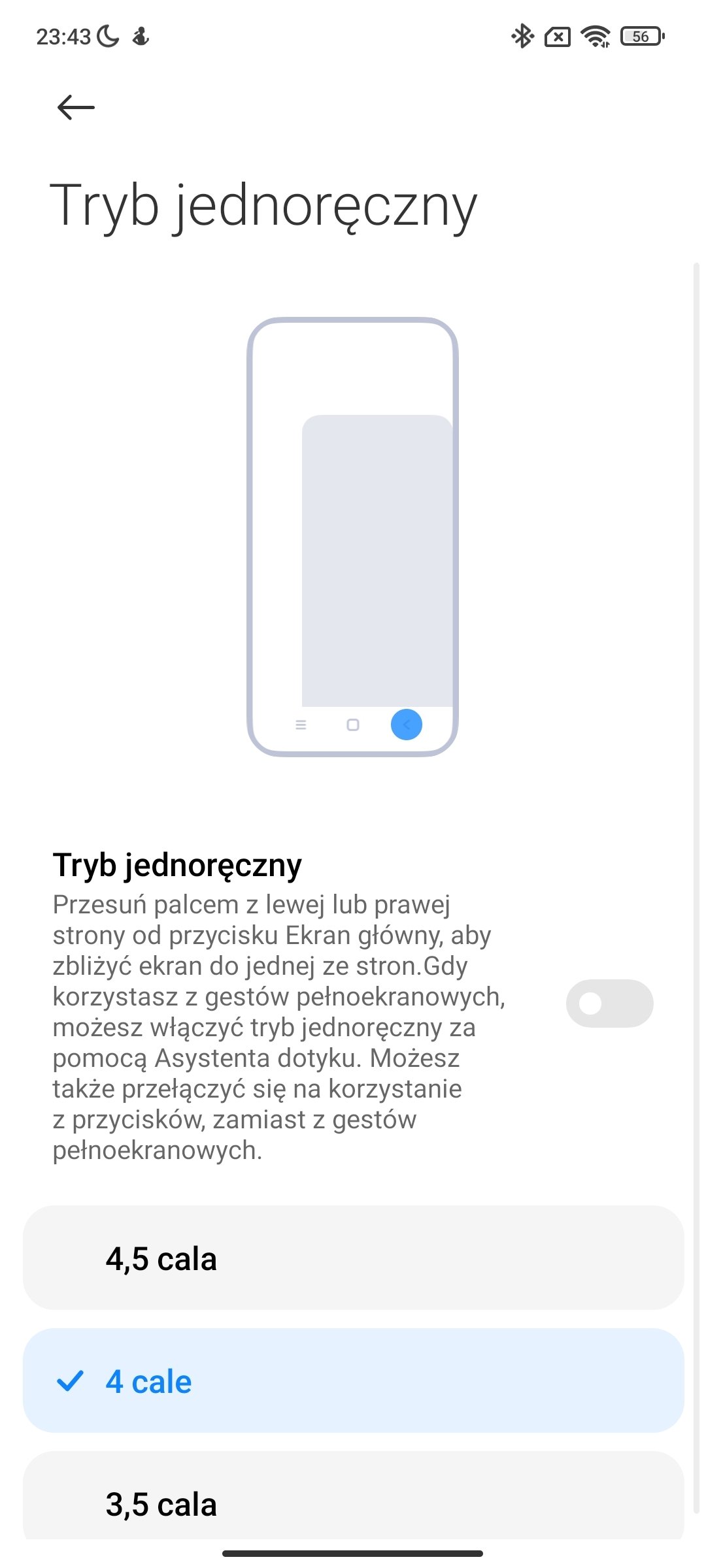The image size is (706, 1568).
Task: Enable the Tryb jednoręczny switch
Action: [609, 1003]
